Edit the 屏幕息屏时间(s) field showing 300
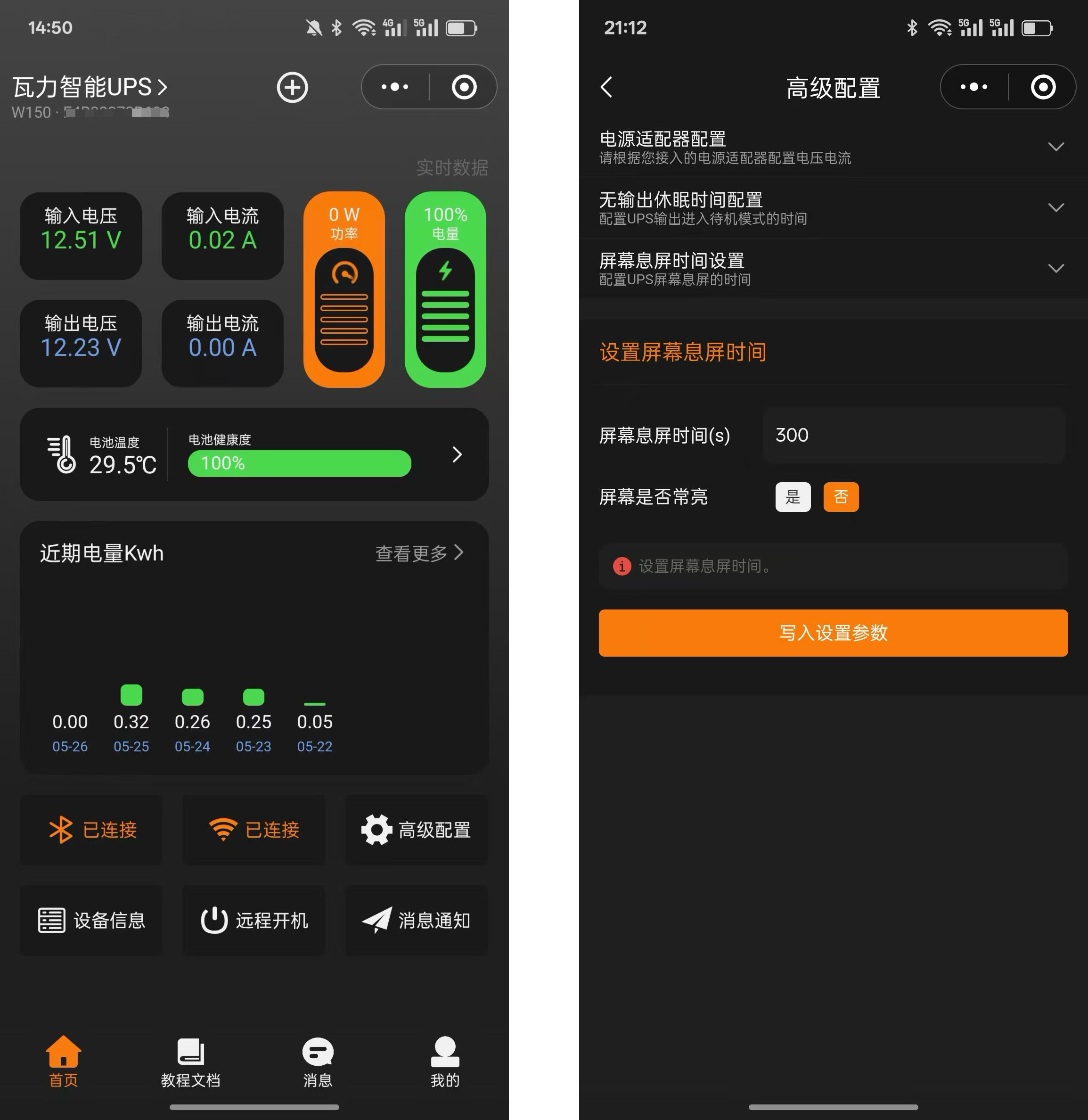The image size is (1088, 1120). coord(913,435)
